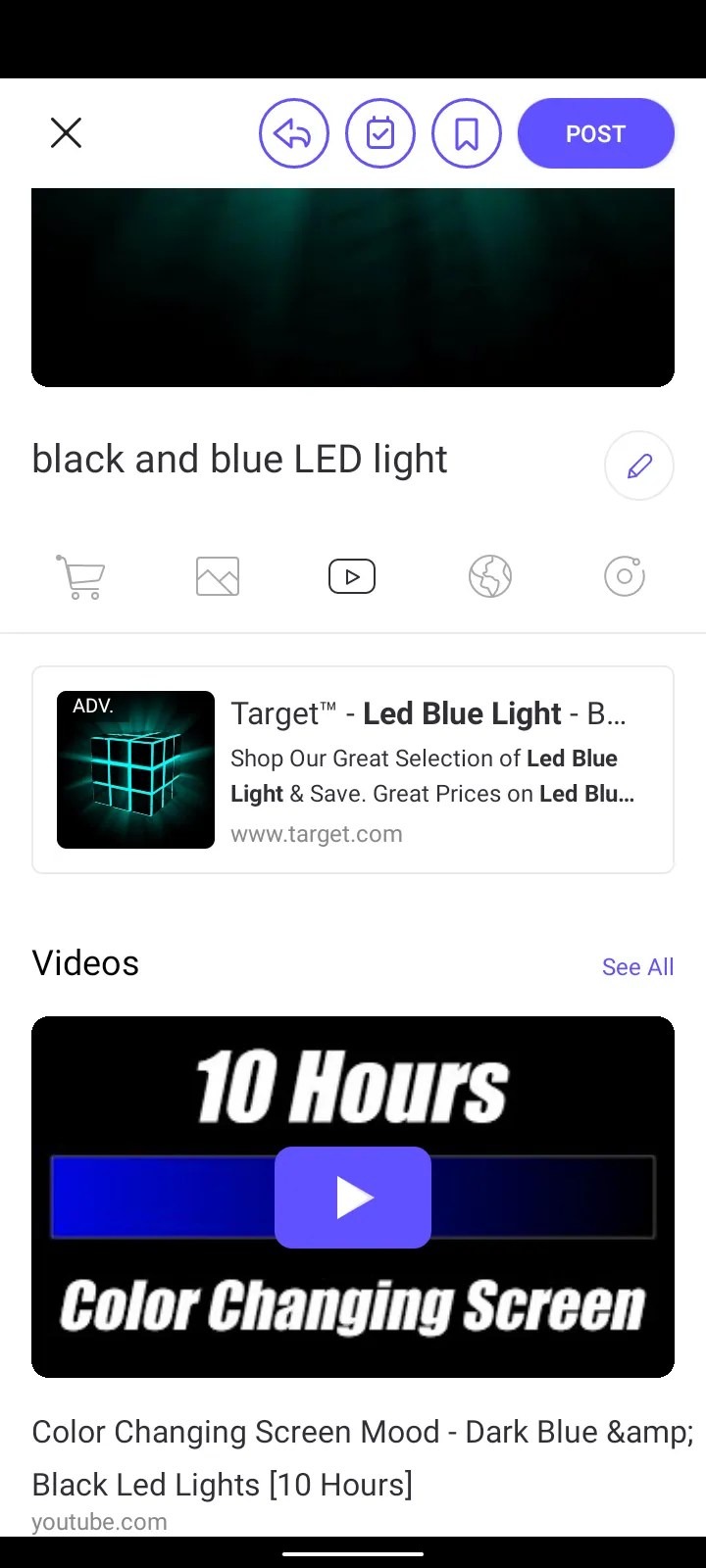Screen dimensions: 706x1568
Task: Visit the www.target.com advertiser link
Action: click(316, 834)
